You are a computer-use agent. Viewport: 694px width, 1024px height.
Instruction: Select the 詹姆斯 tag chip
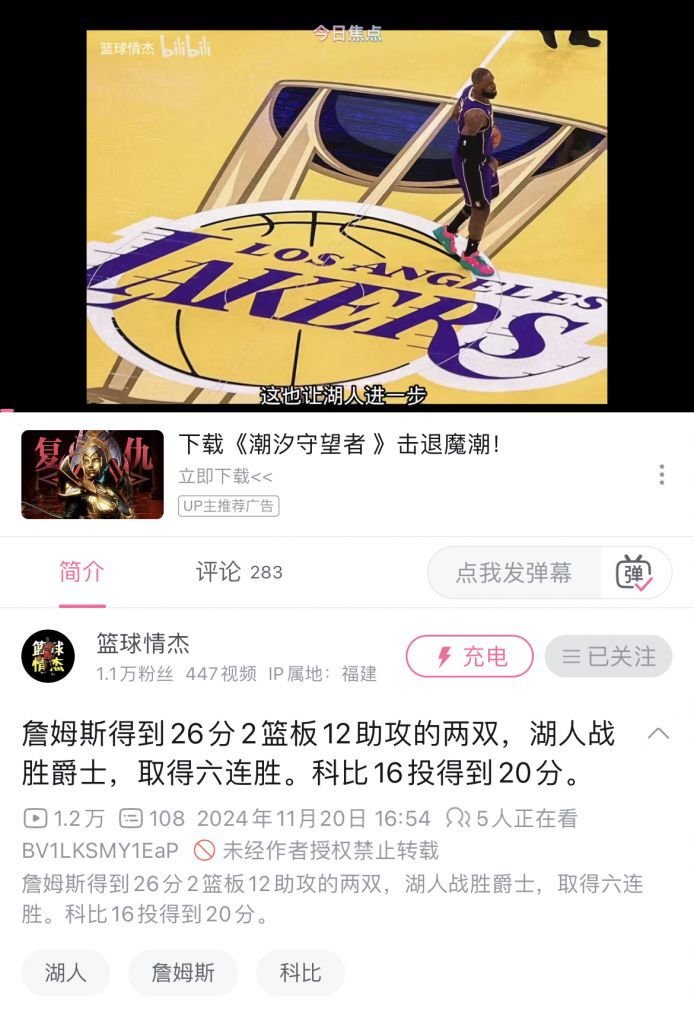tap(183, 972)
